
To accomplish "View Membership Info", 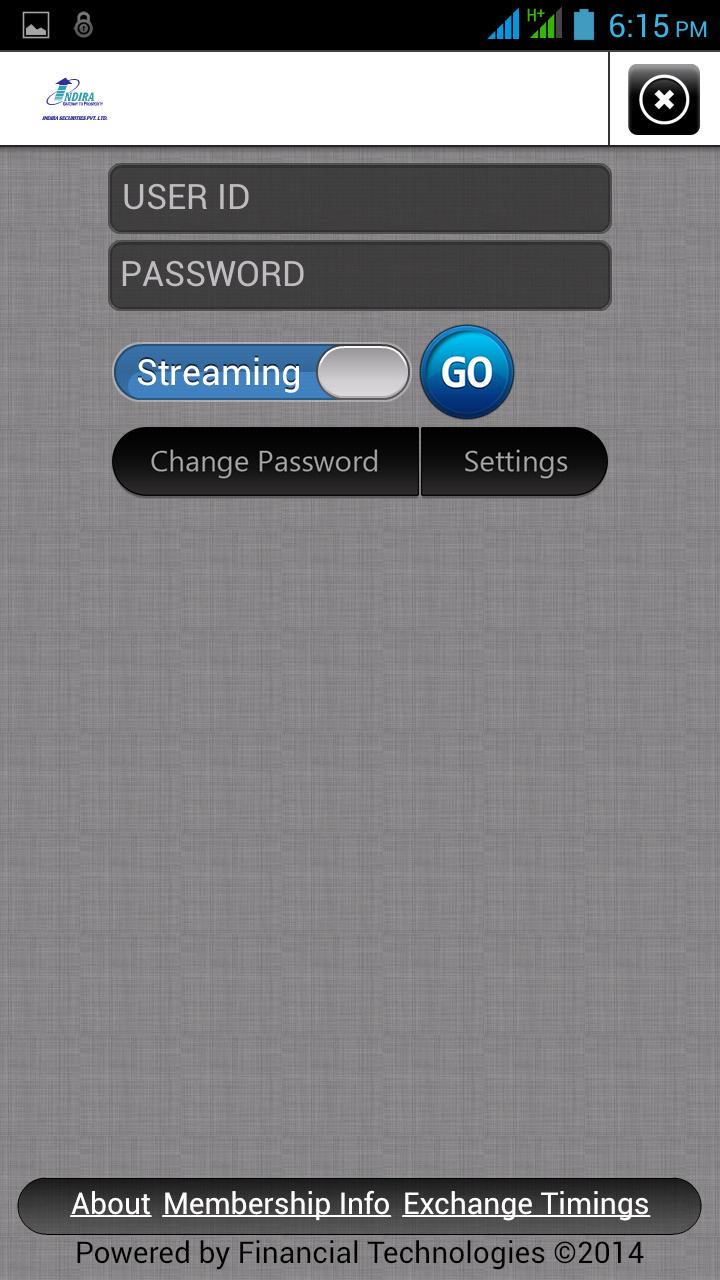I will click(276, 1204).
